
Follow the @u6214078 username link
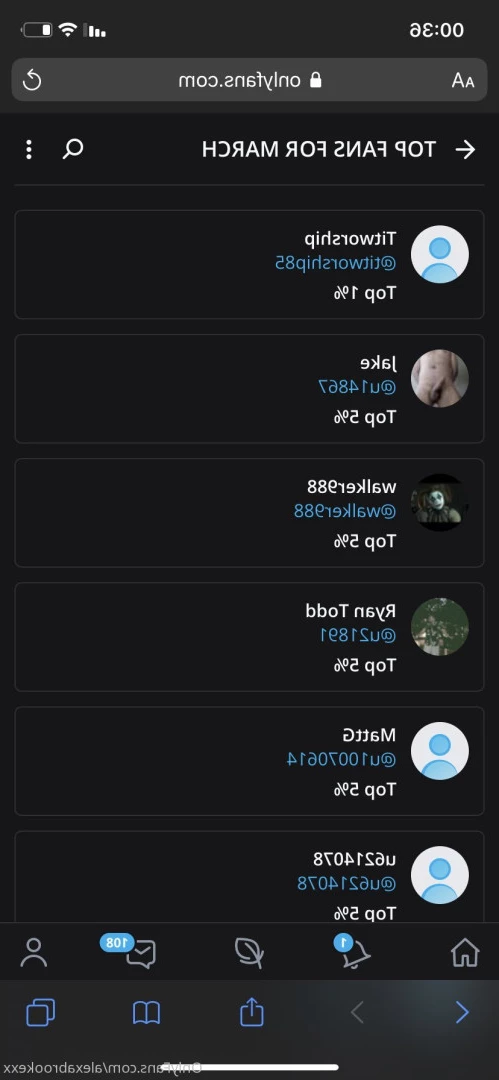click(x=347, y=883)
